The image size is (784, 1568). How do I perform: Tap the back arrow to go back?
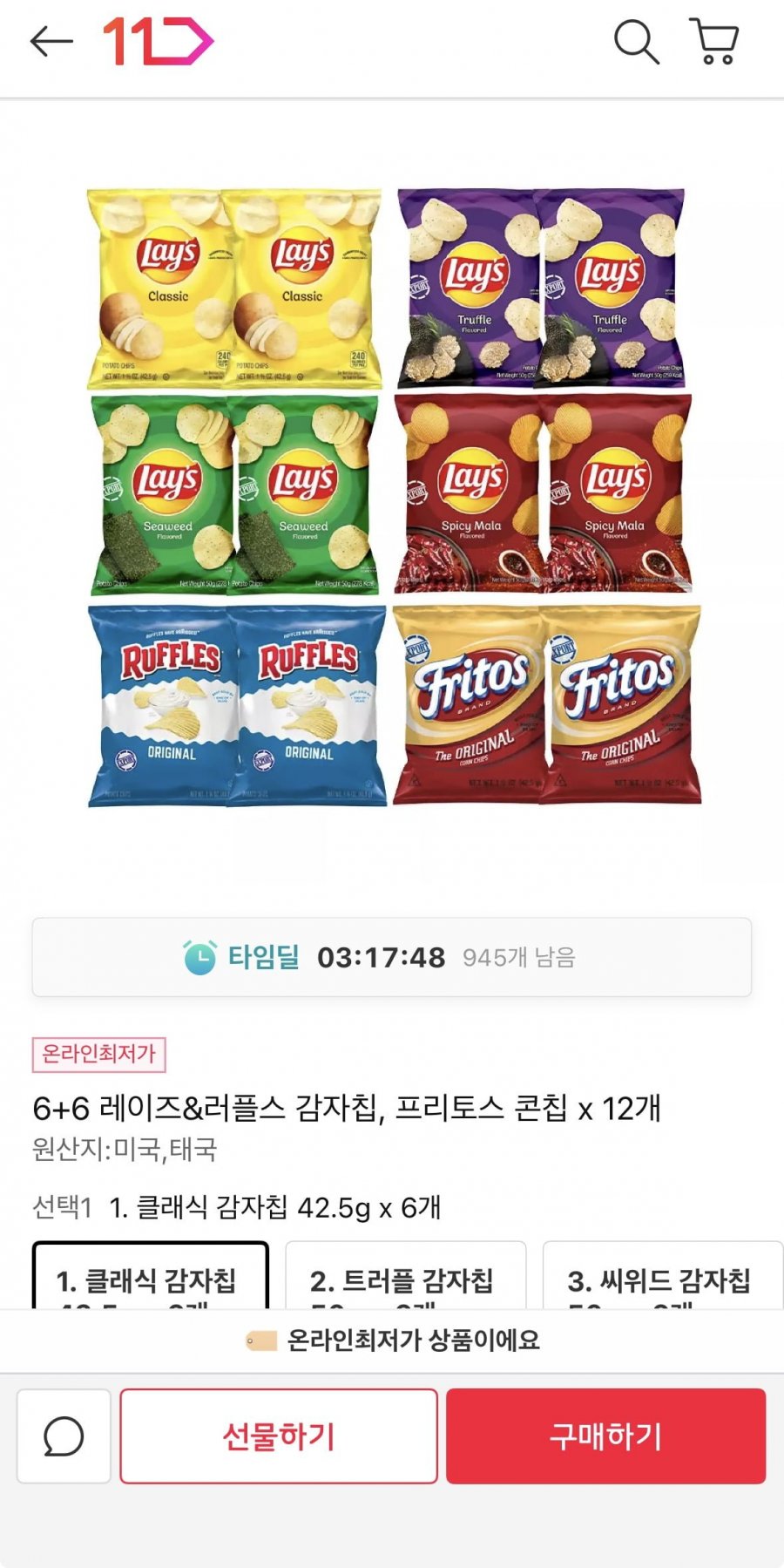pyautogui.click(x=51, y=39)
